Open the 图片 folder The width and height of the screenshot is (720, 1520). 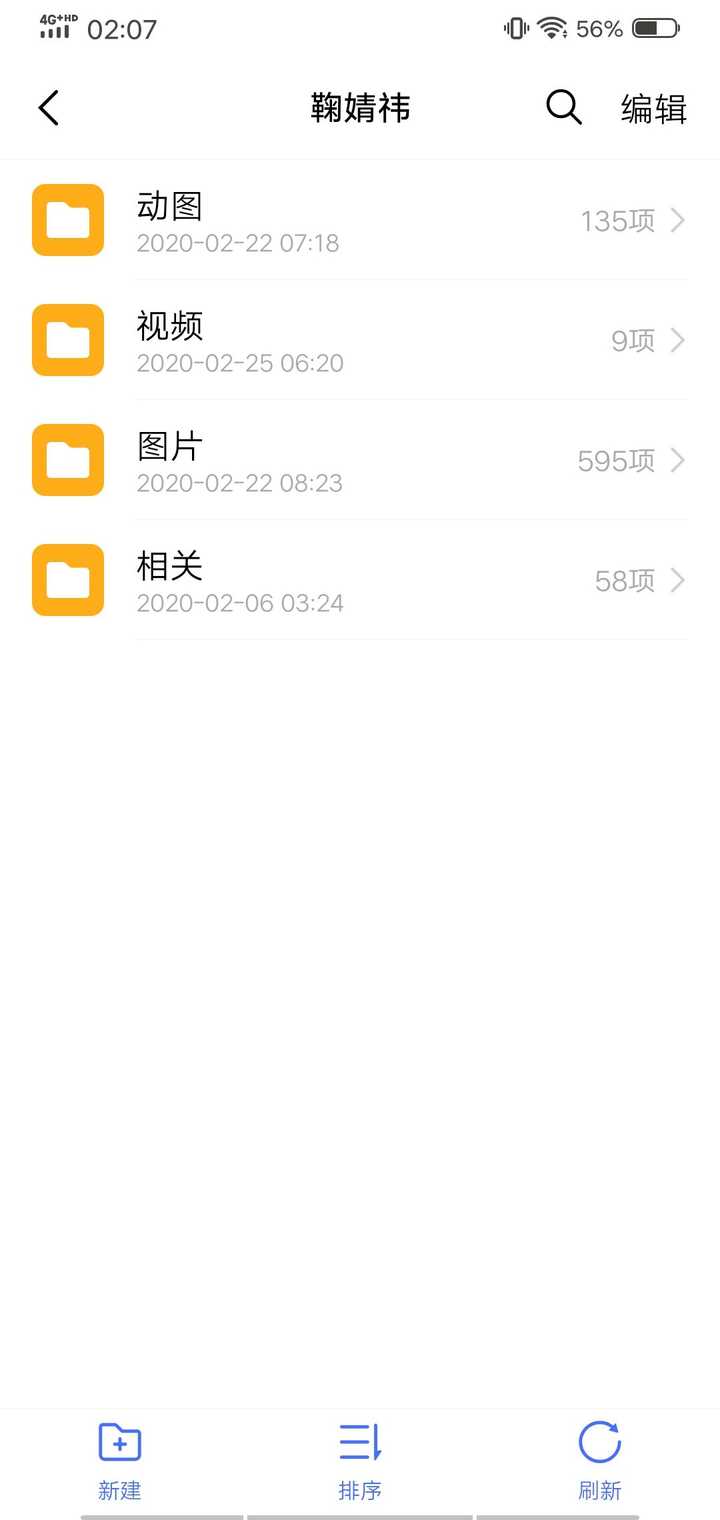[x=360, y=460]
